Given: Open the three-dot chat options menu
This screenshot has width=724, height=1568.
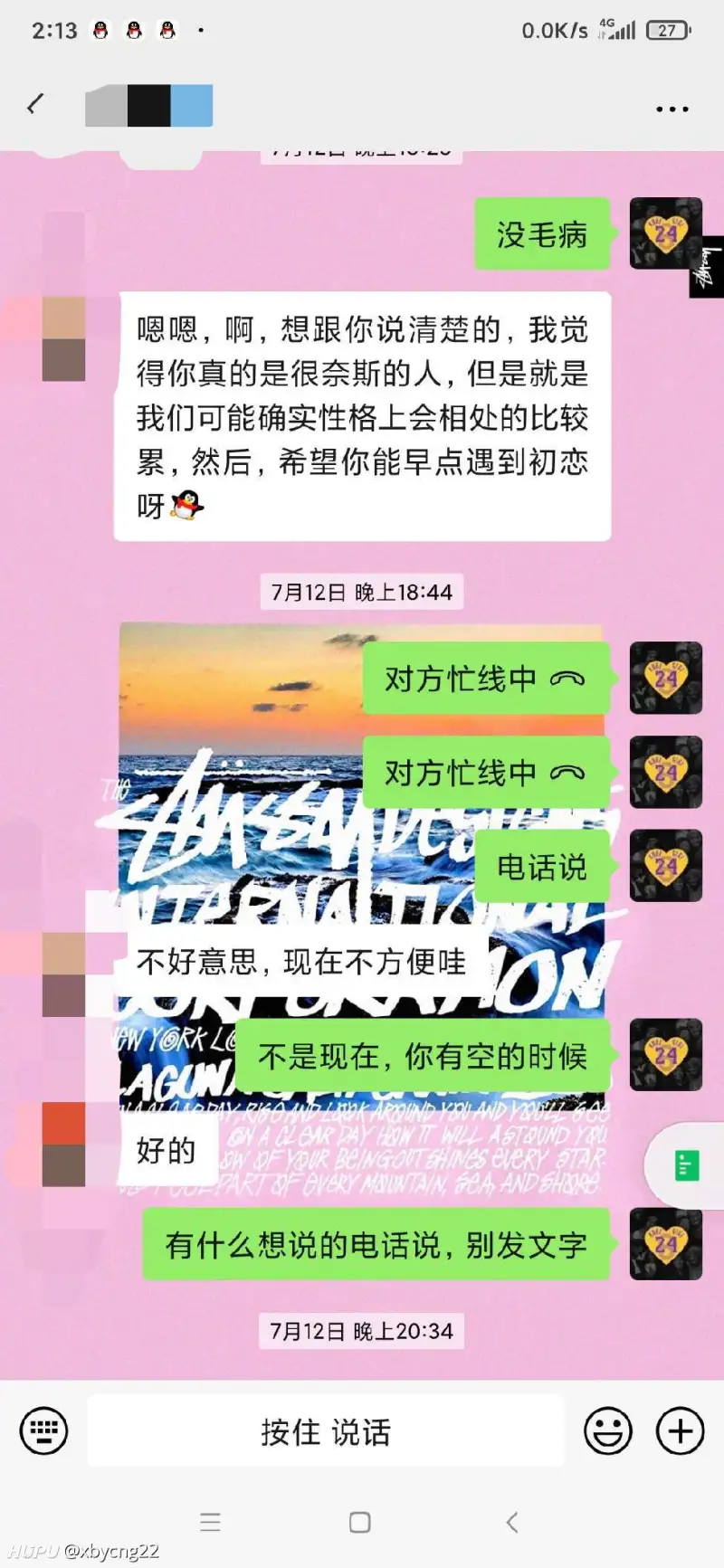Looking at the screenshot, I should 672,109.
